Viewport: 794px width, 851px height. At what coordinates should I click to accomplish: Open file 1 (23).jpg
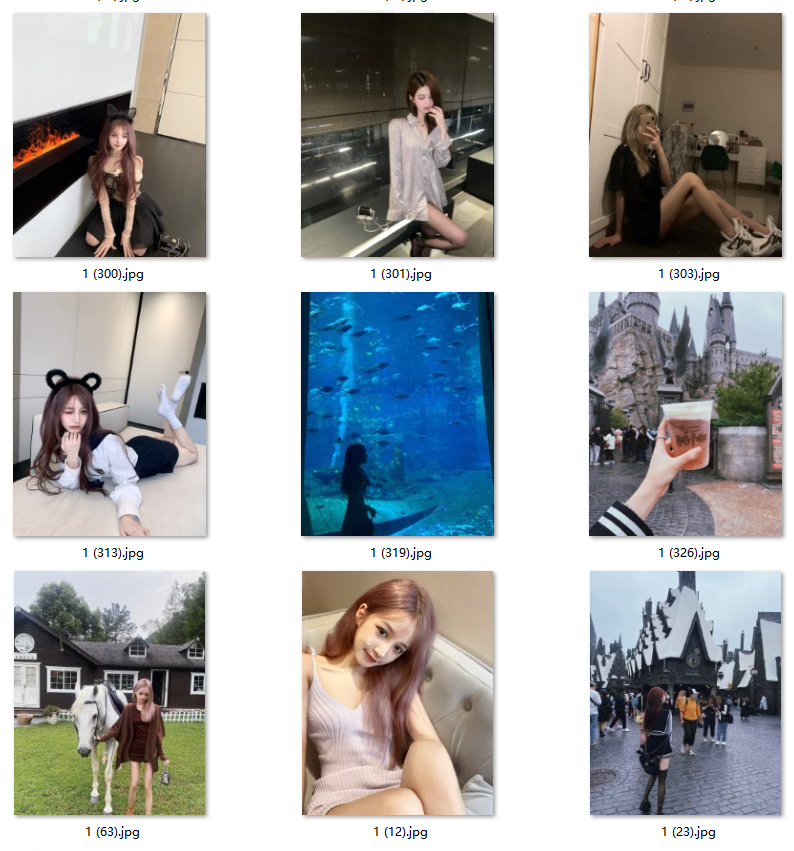(685, 693)
